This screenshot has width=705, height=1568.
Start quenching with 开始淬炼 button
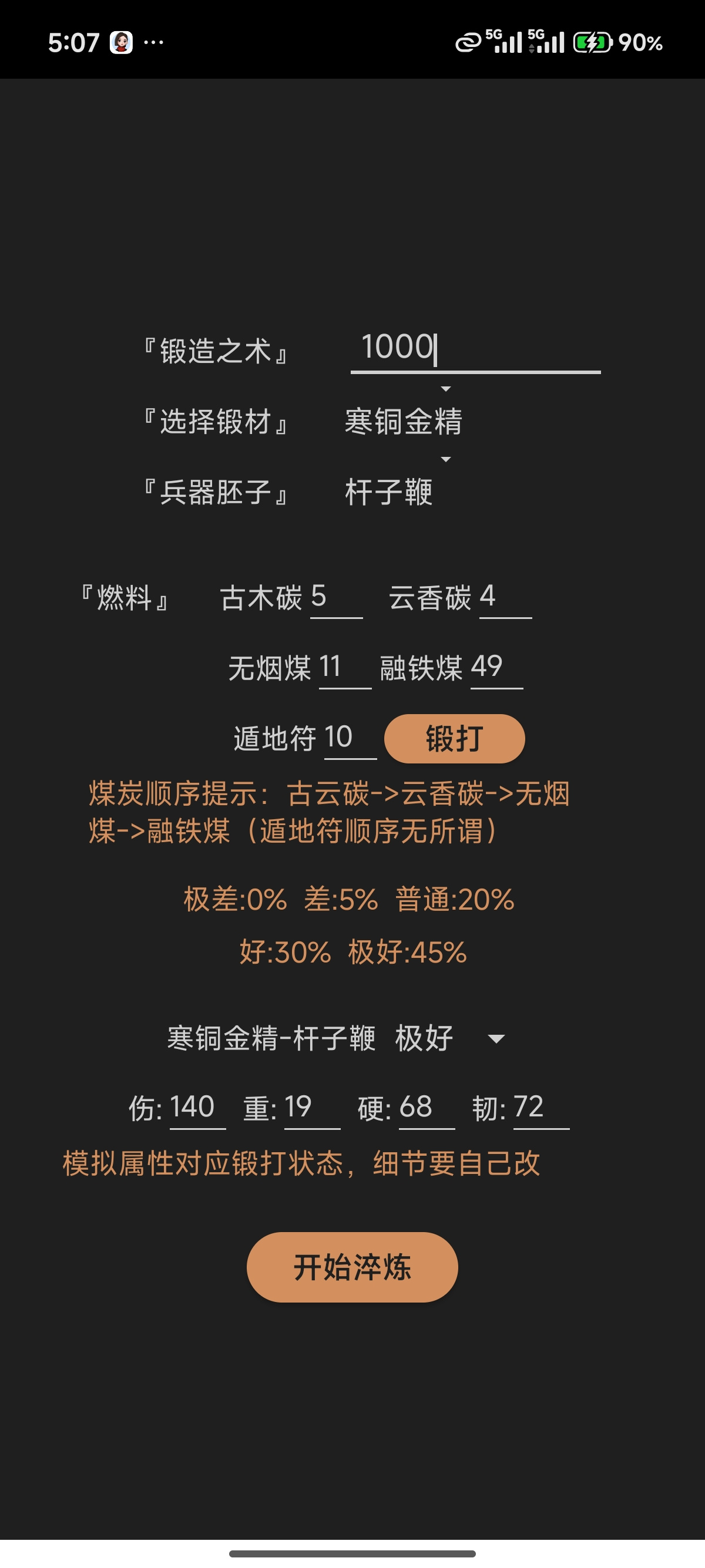[x=352, y=1267]
